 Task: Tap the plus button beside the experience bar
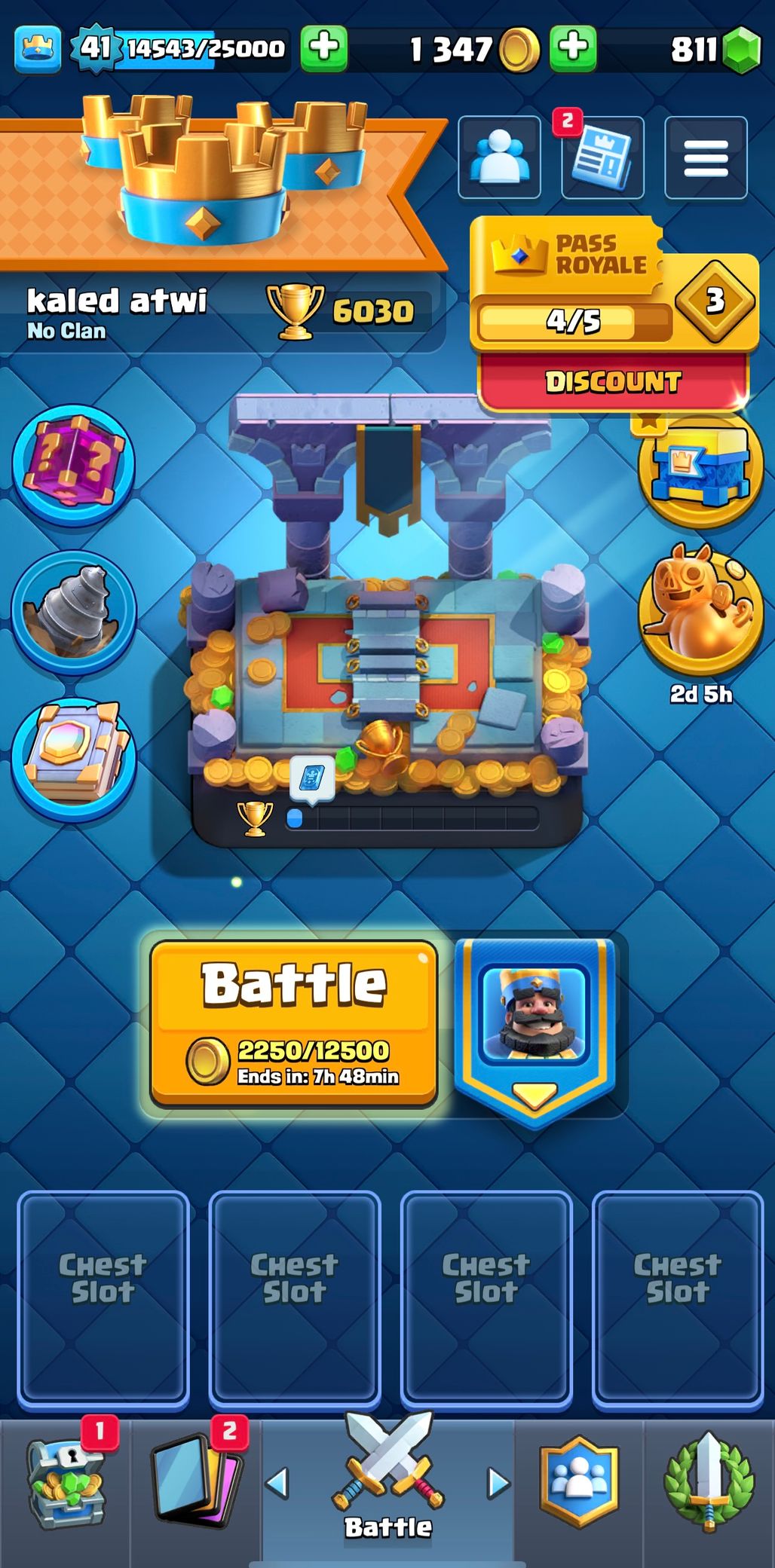click(x=324, y=49)
